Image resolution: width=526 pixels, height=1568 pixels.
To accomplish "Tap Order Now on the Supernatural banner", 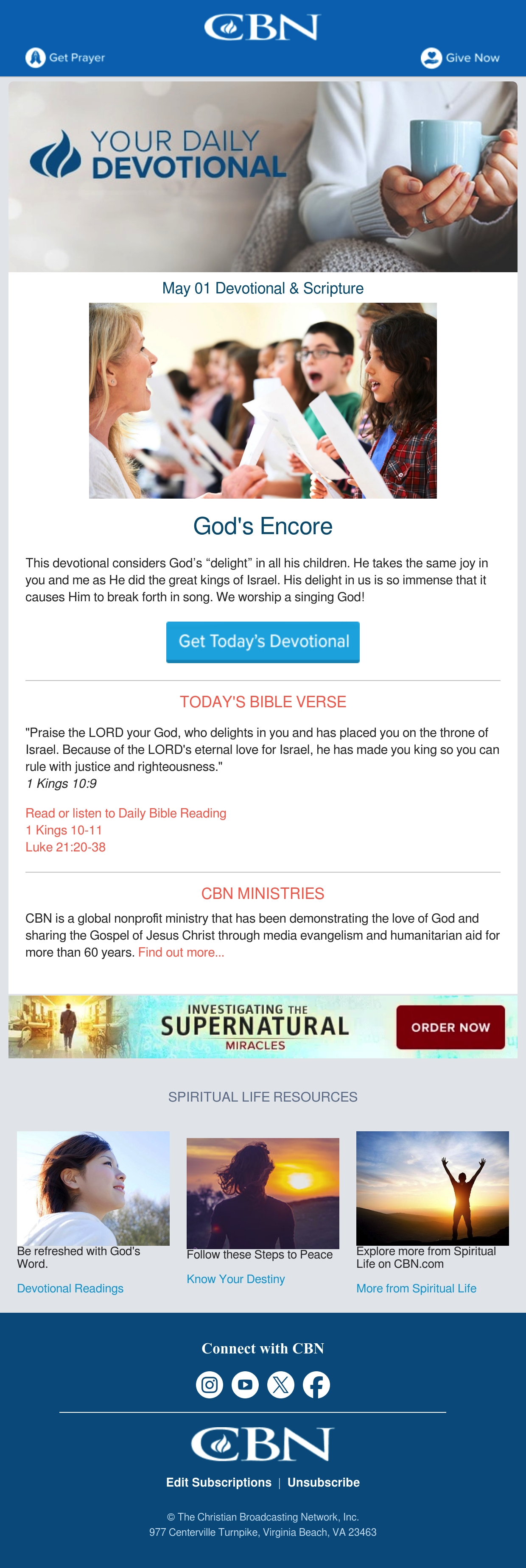I will [x=450, y=1027].
